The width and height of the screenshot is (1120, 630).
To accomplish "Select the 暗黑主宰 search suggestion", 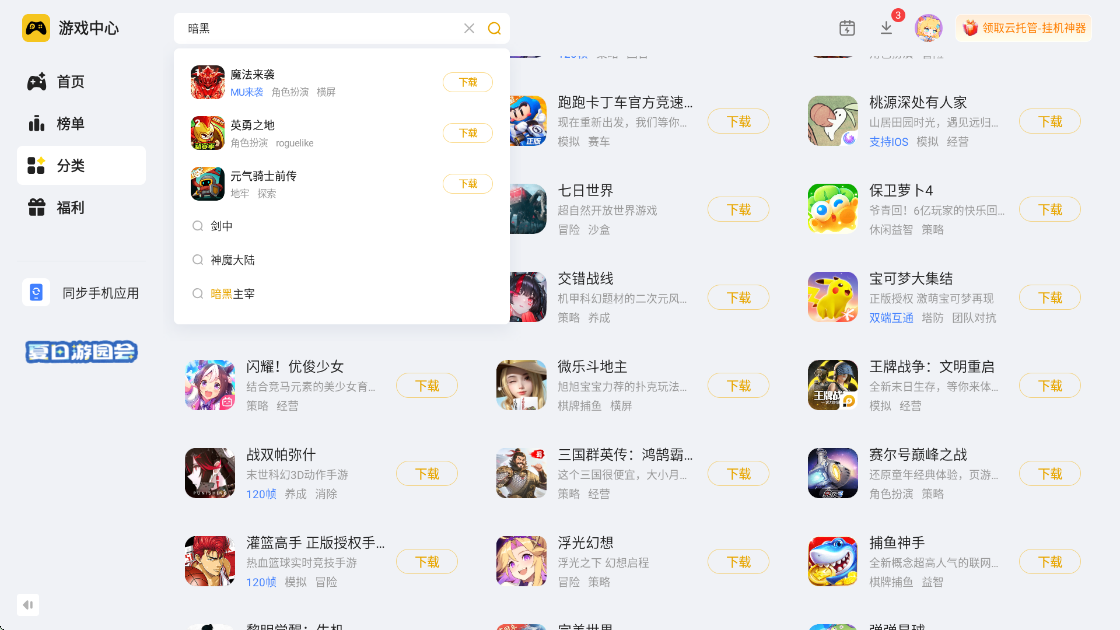I will coord(232,294).
